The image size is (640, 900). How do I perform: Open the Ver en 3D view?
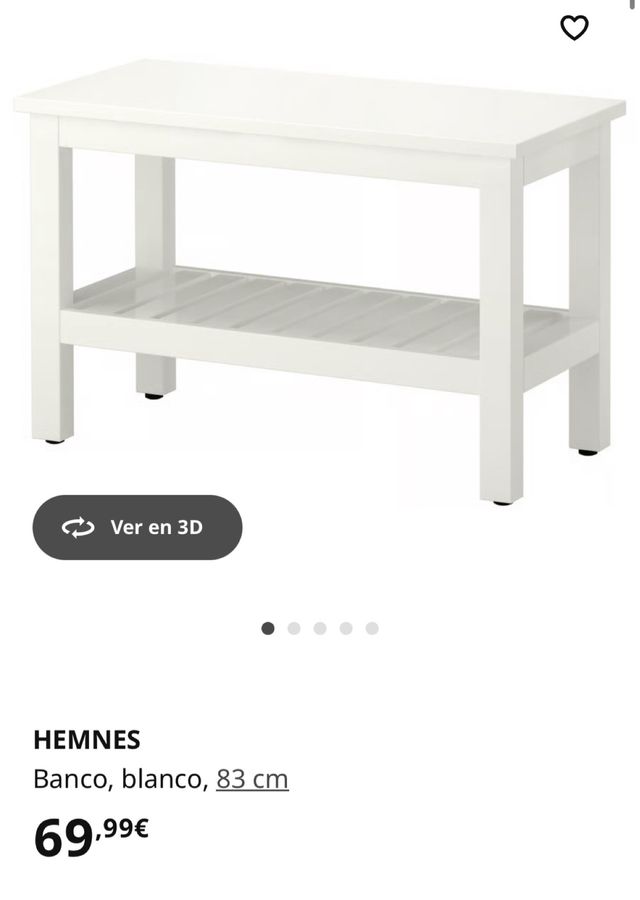pos(137,527)
